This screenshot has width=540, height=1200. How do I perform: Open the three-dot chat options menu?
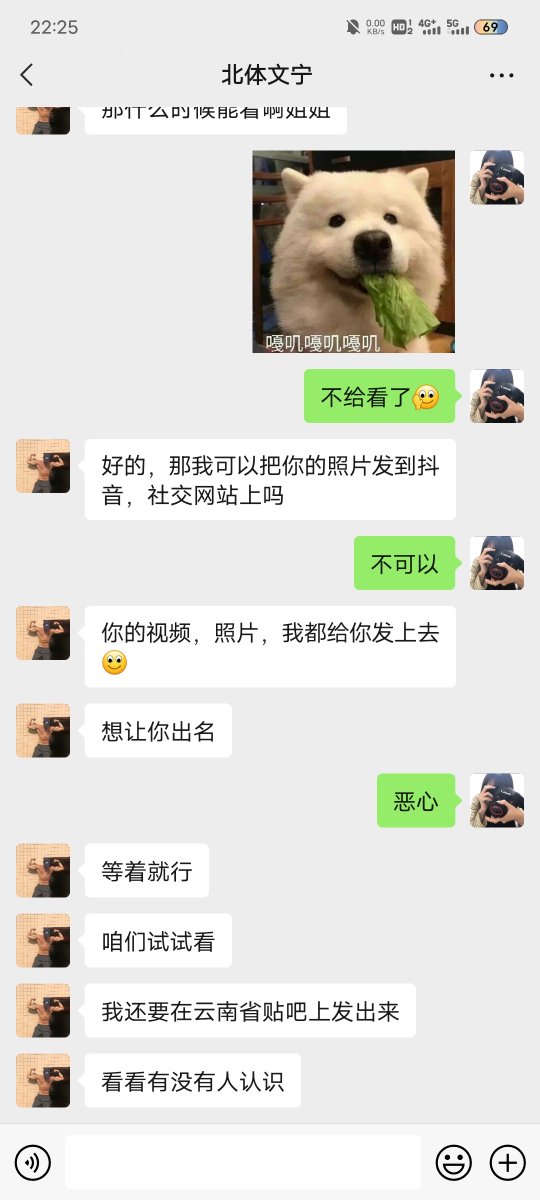coord(501,75)
